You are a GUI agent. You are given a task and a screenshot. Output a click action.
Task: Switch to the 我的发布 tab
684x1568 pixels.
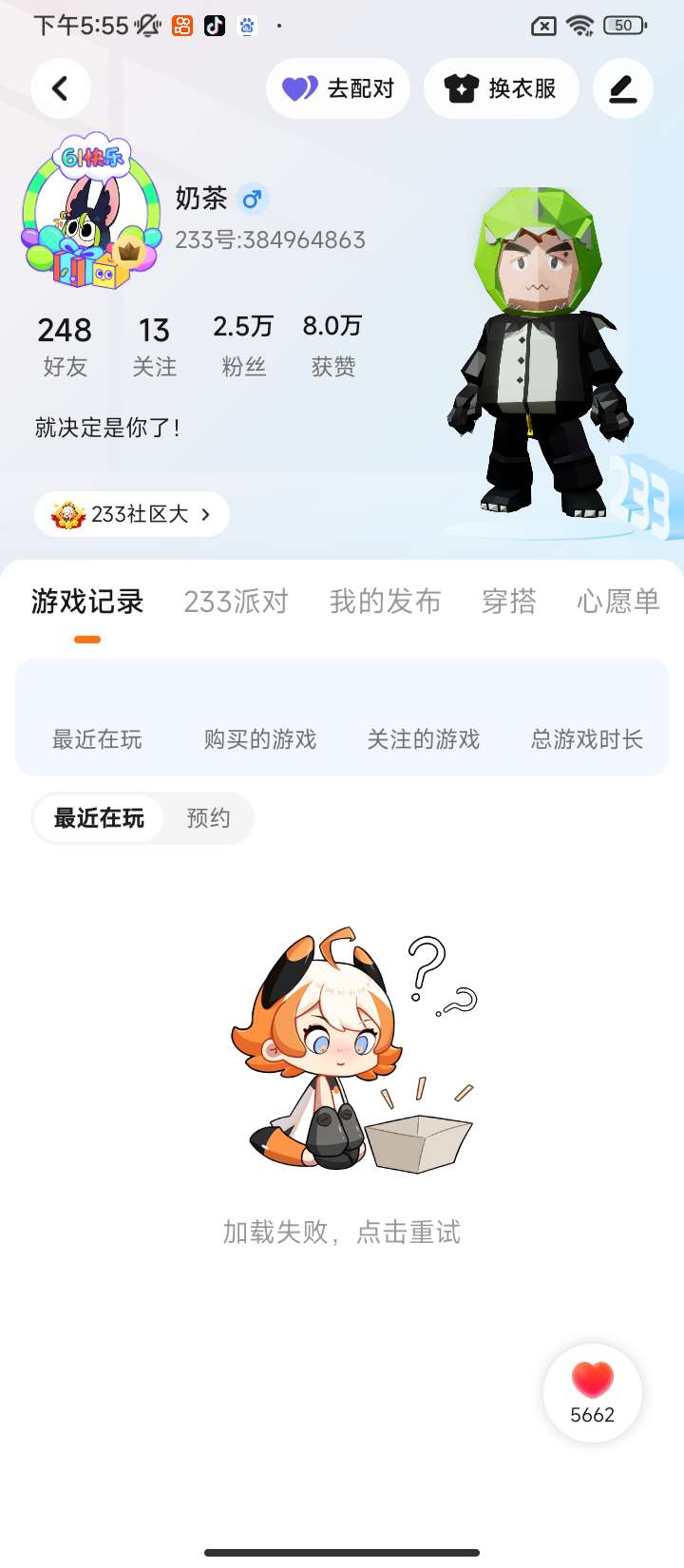tap(385, 602)
